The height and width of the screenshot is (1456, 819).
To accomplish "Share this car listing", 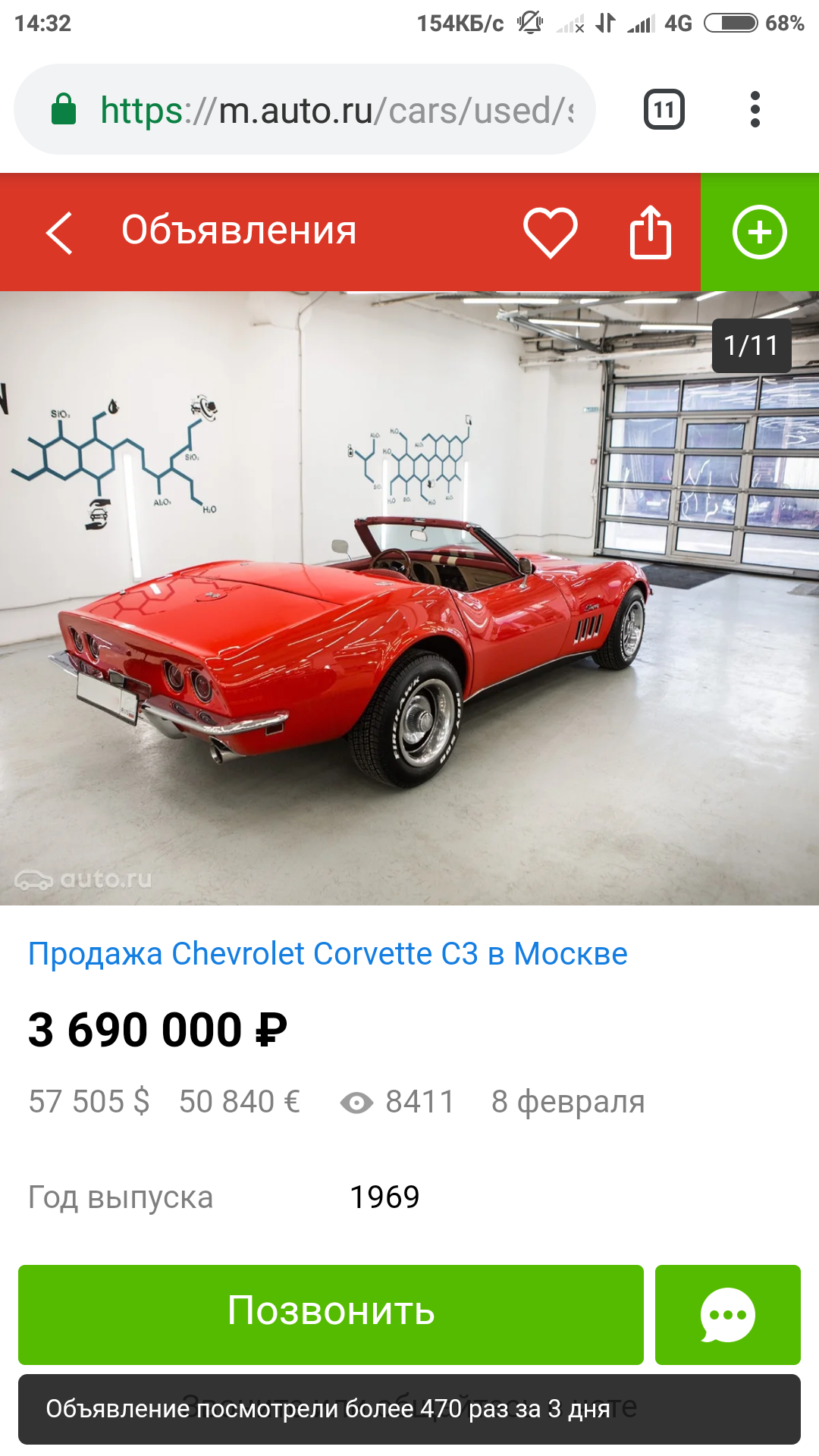I will (650, 232).
